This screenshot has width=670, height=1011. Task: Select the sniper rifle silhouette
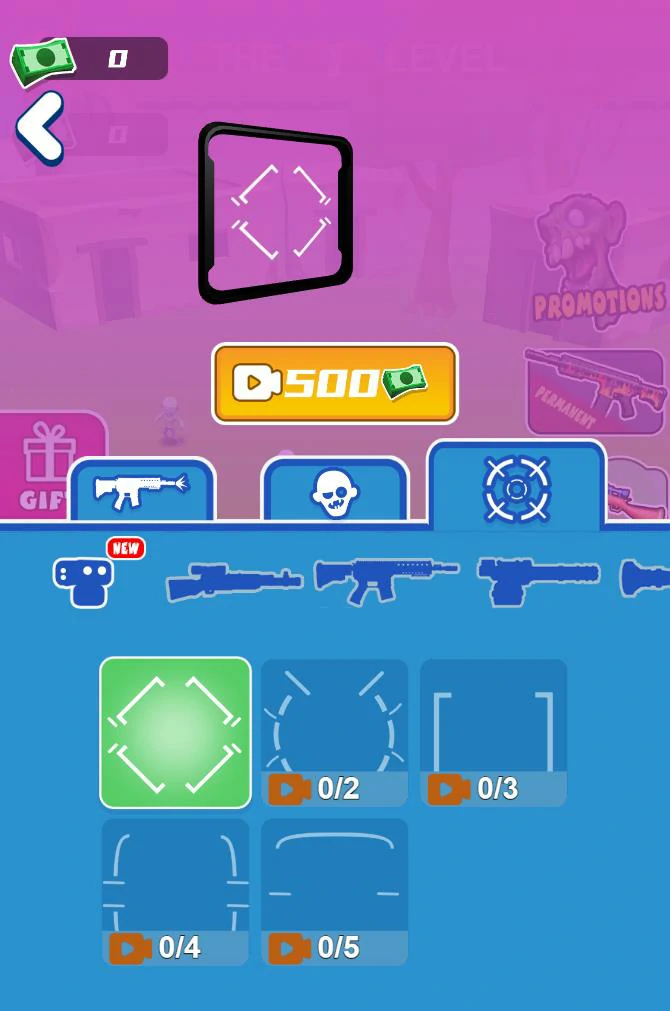click(233, 581)
